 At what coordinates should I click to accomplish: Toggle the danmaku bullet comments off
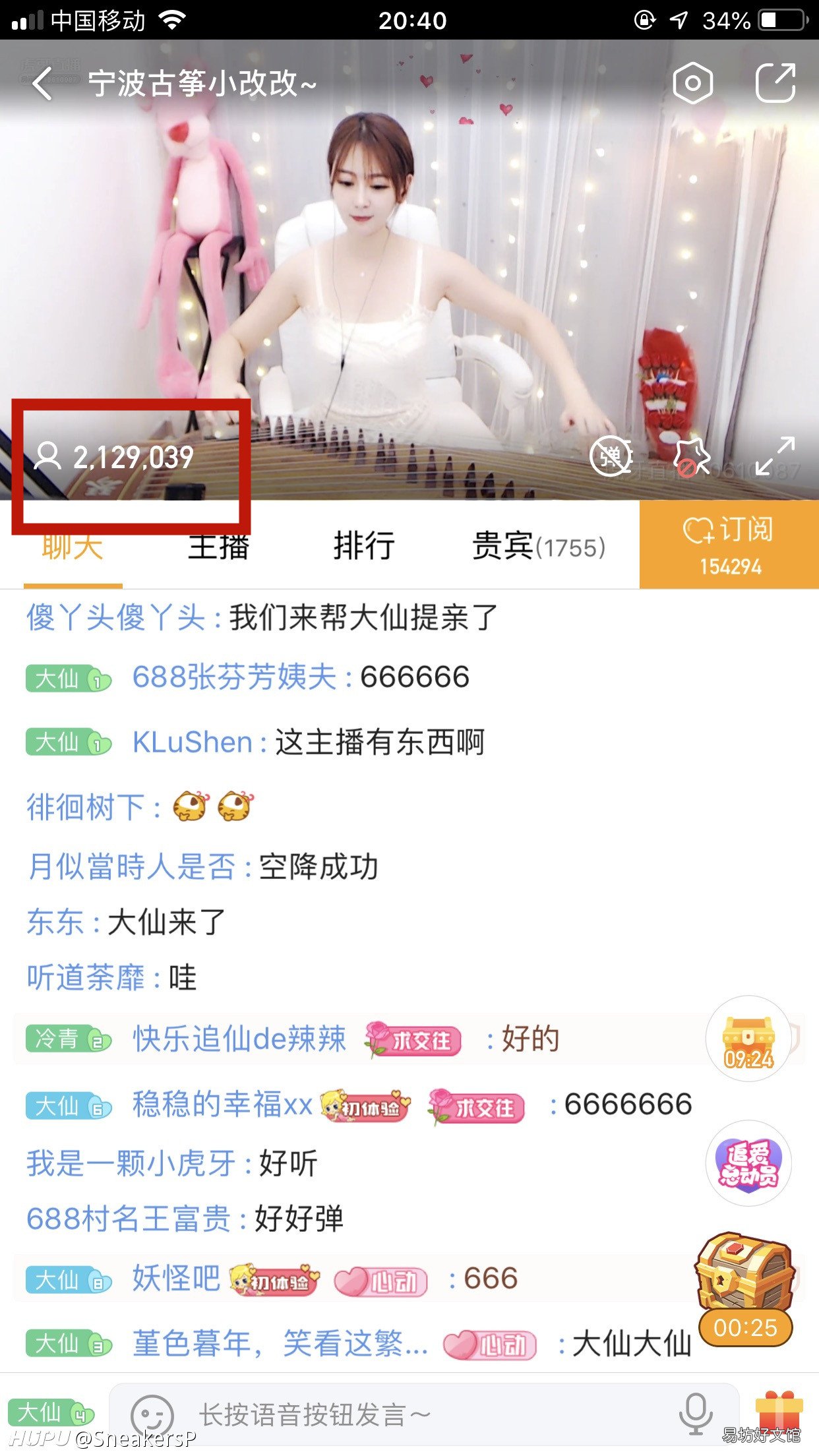coord(611,456)
